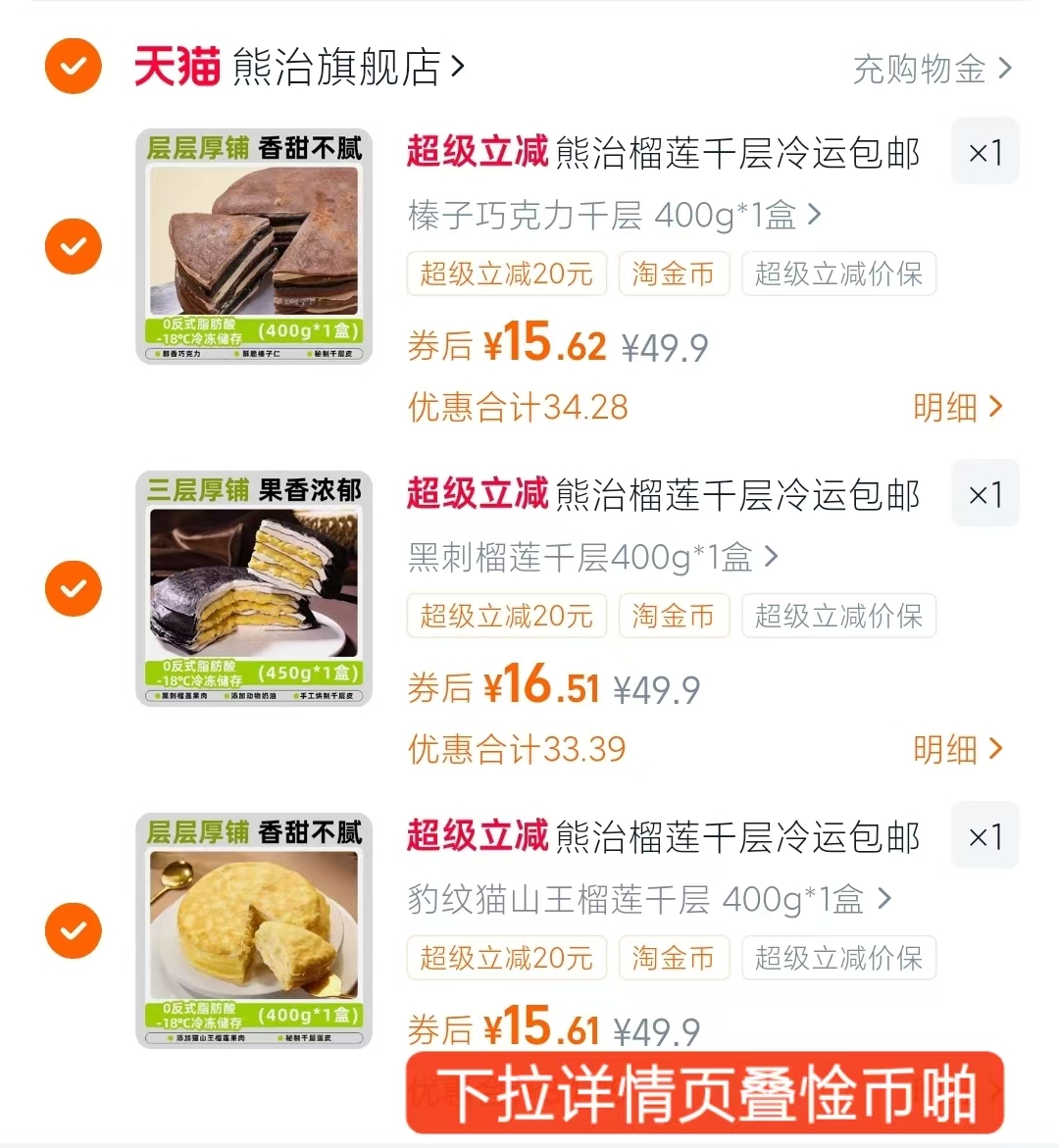The image size is (1059, 1148).
Task: Deselect the 黑刺榴莲千层 product checkbox
Action: (x=73, y=588)
